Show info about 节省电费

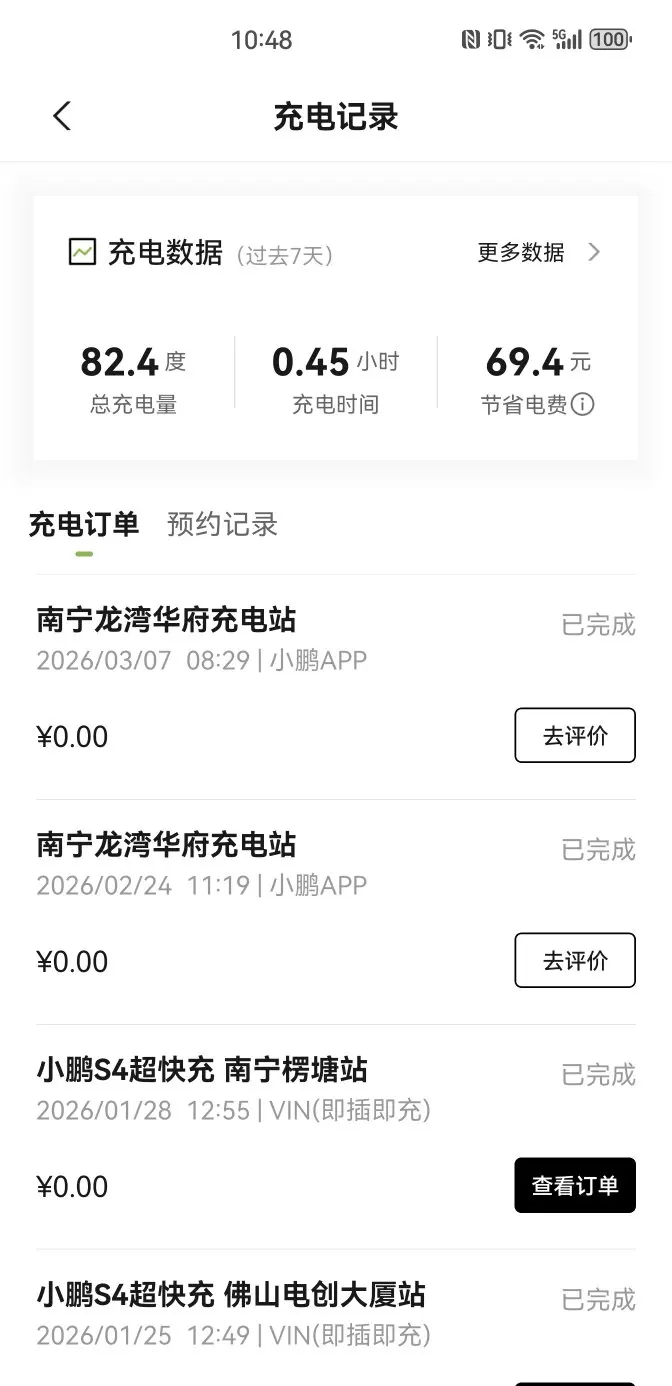click(583, 405)
